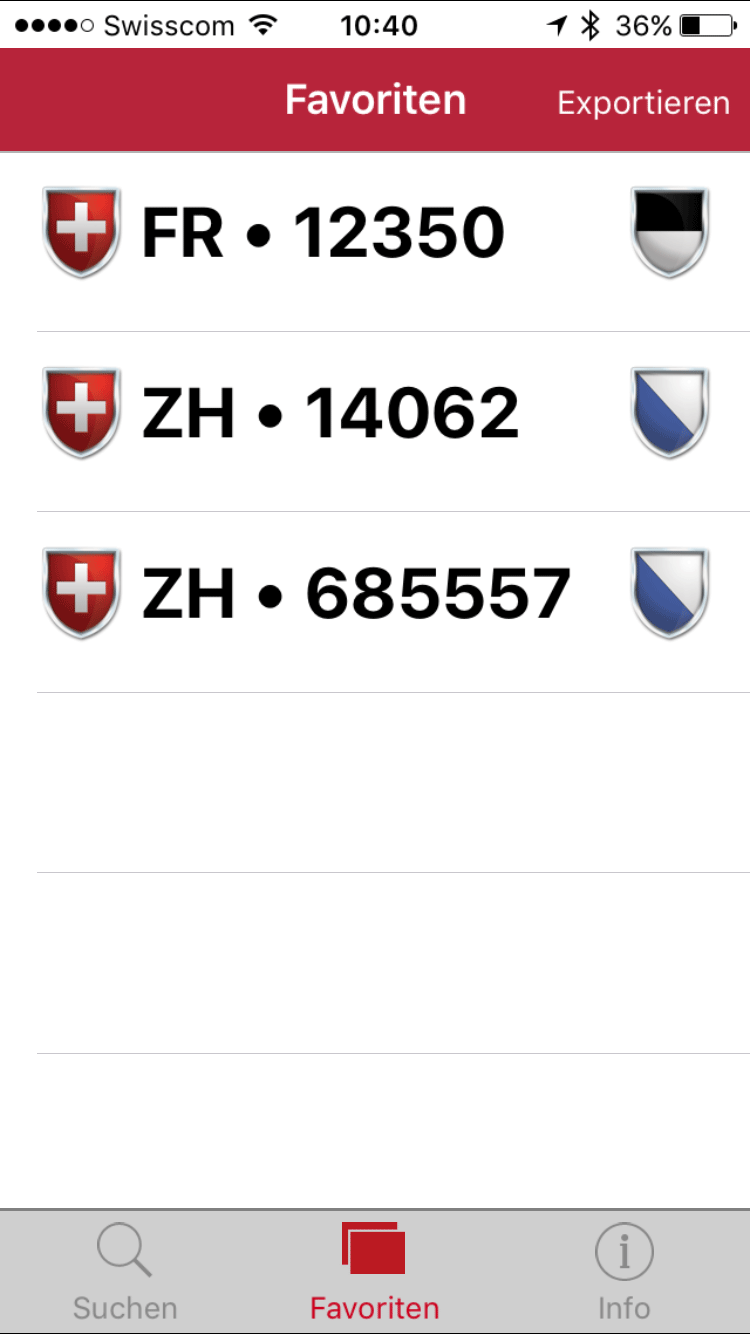Tap the Swiss cross shield next to ZH 14062
The width and height of the screenshot is (750, 1334).
80,412
